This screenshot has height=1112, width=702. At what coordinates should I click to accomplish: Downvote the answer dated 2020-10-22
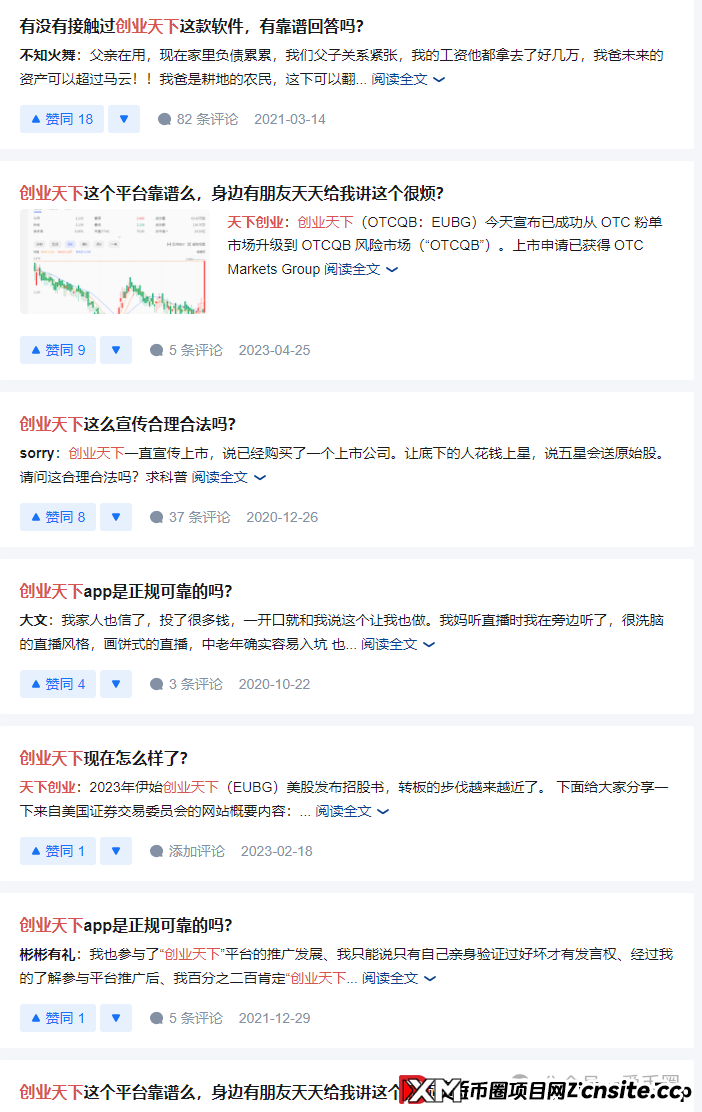click(x=116, y=684)
